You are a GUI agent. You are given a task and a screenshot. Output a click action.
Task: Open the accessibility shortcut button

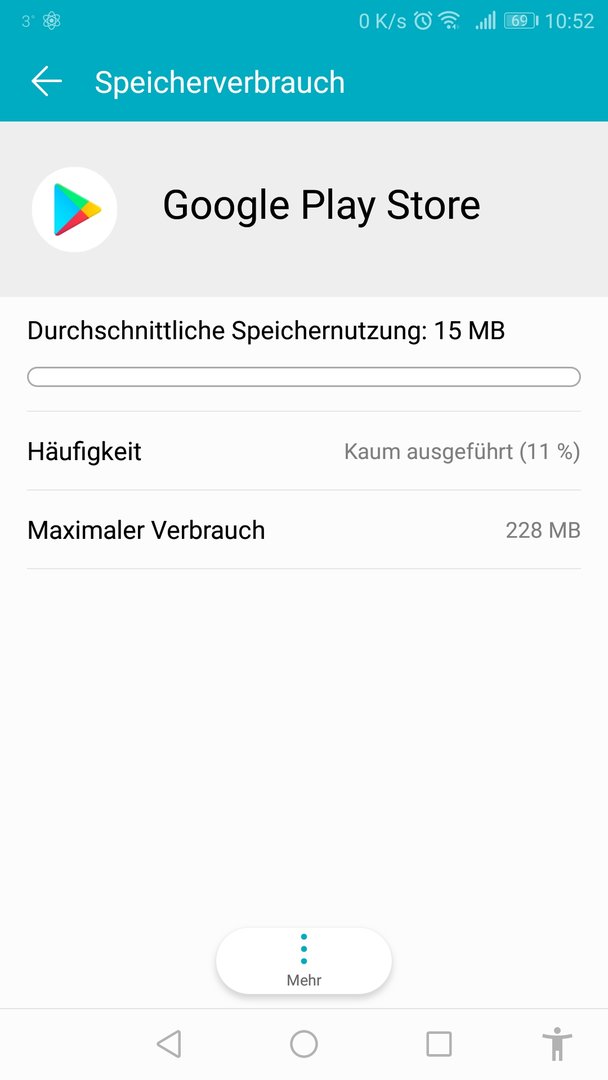pos(557,1043)
